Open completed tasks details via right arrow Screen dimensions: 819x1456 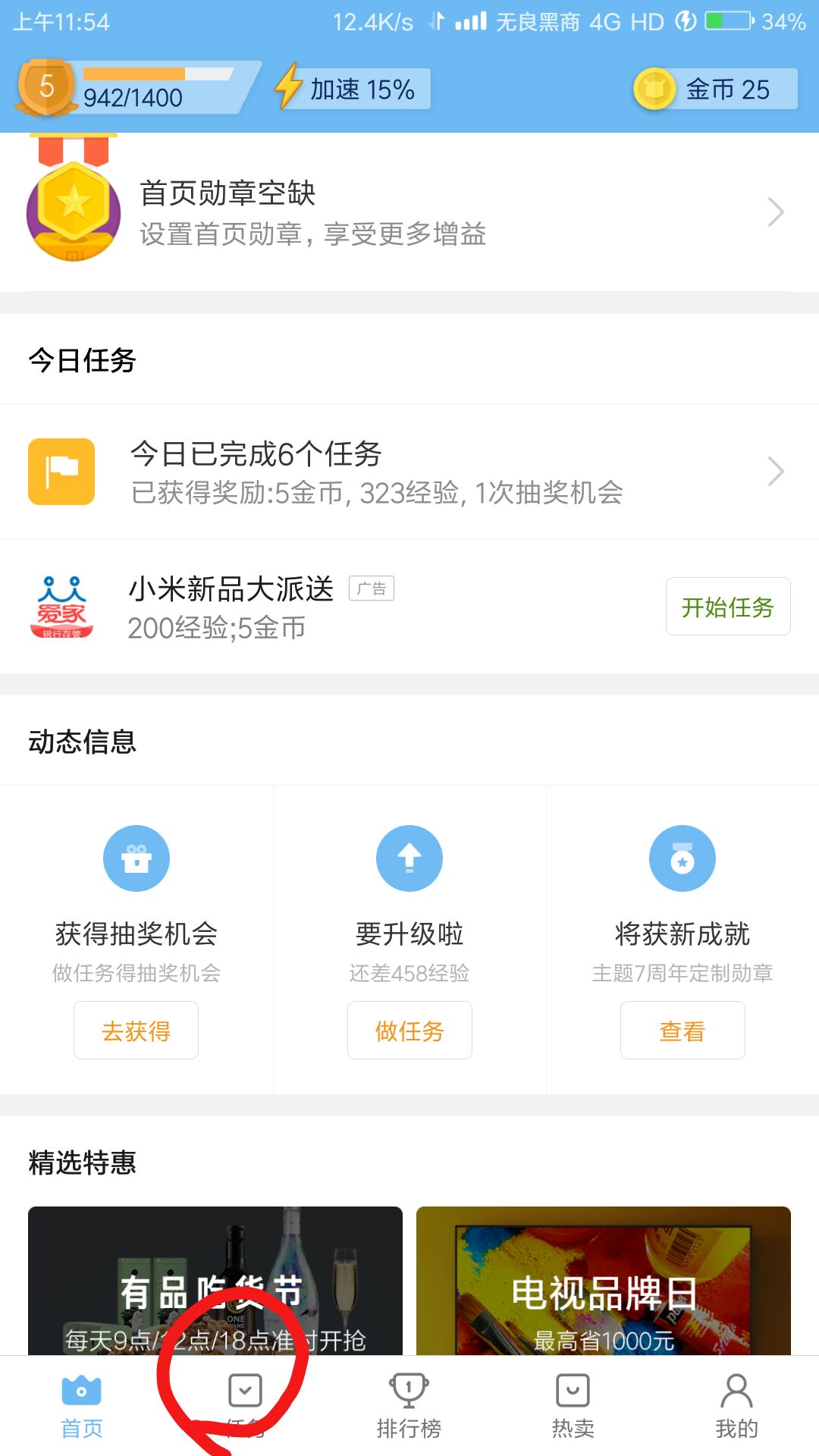point(775,470)
